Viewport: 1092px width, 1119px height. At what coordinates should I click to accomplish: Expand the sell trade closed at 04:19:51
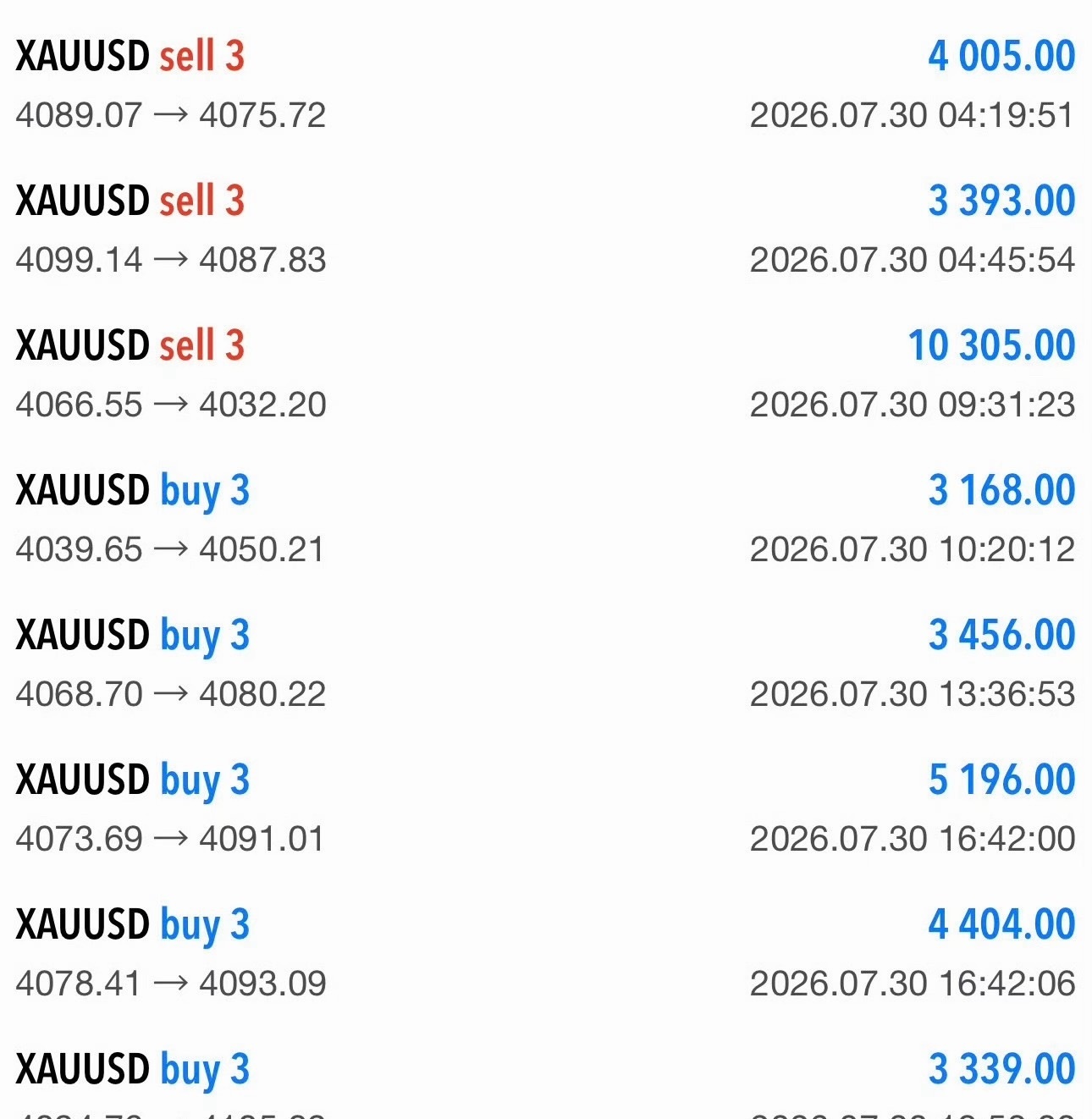(546, 85)
